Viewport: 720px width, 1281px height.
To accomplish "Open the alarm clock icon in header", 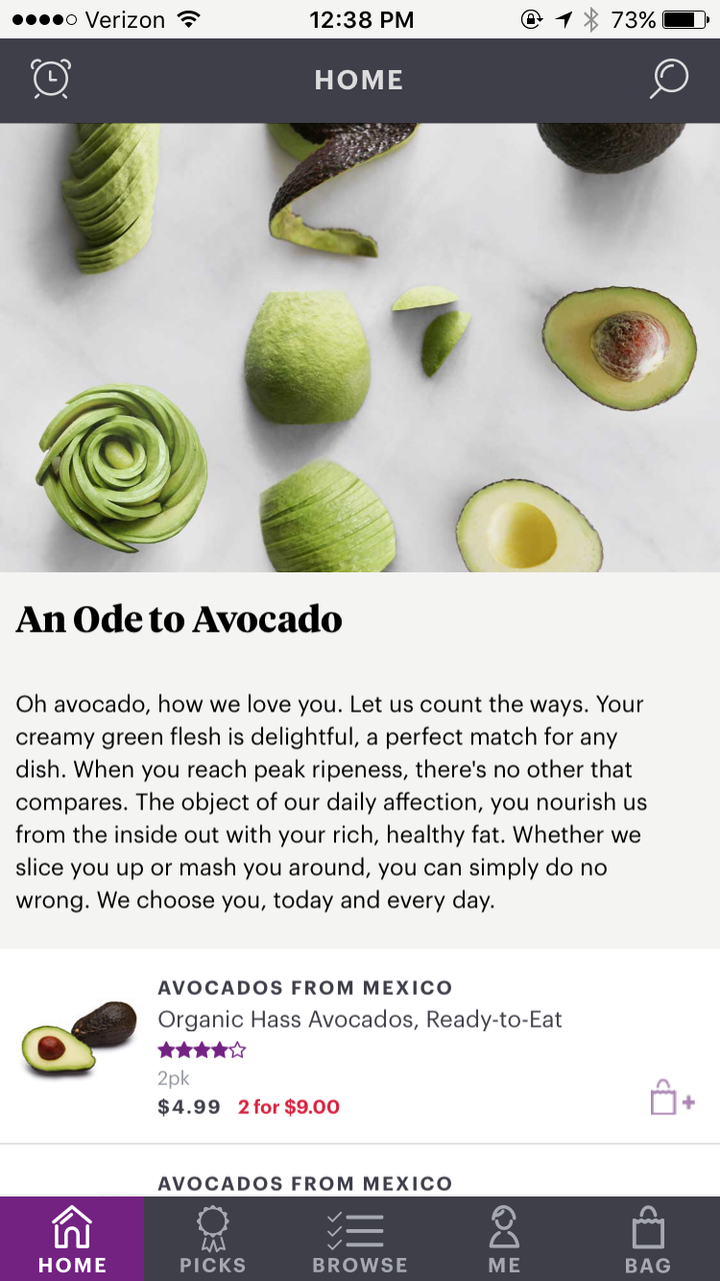I will (x=51, y=79).
